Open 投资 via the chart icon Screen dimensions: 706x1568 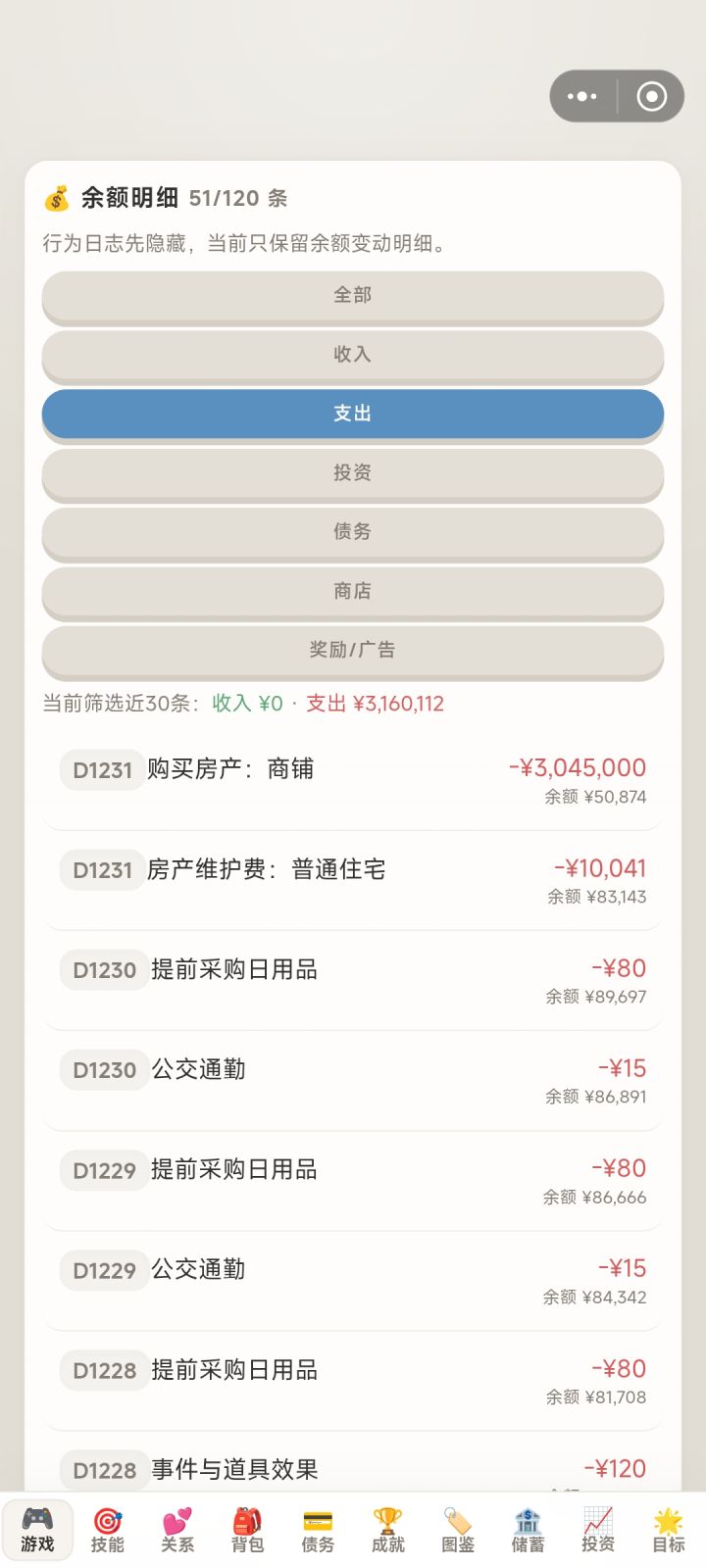pyautogui.click(x=598, y=1527)
